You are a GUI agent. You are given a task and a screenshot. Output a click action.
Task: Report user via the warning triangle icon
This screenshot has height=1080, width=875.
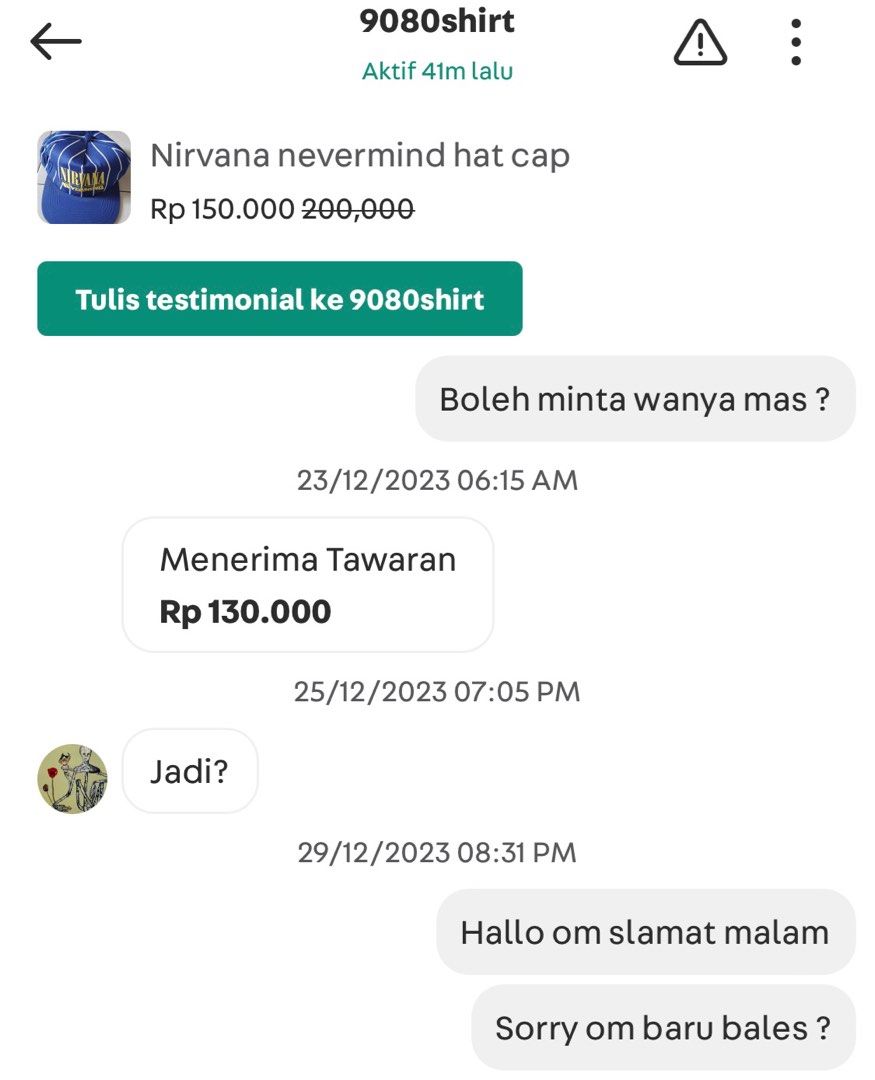click(x=700, y=43)
